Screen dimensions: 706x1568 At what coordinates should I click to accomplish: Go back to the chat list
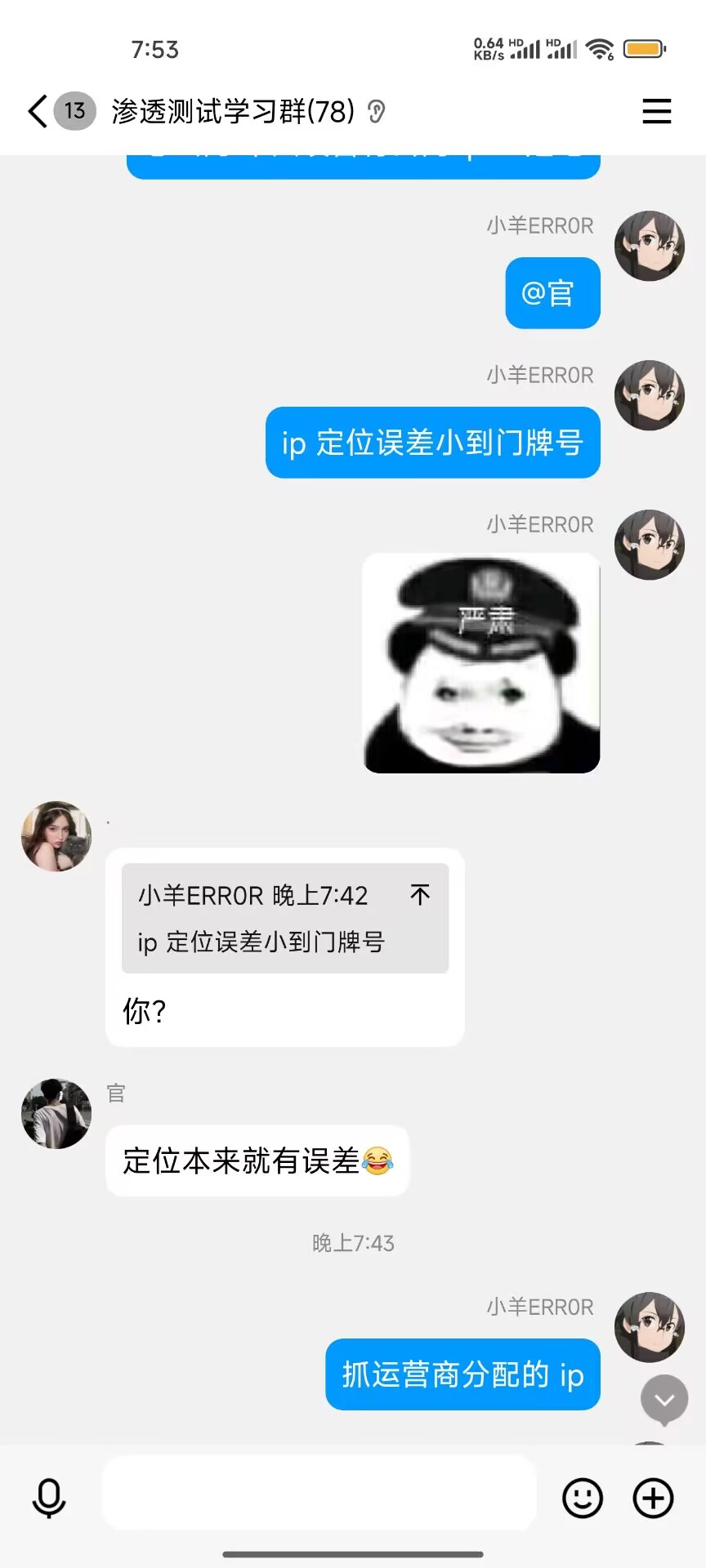[38, 111]
